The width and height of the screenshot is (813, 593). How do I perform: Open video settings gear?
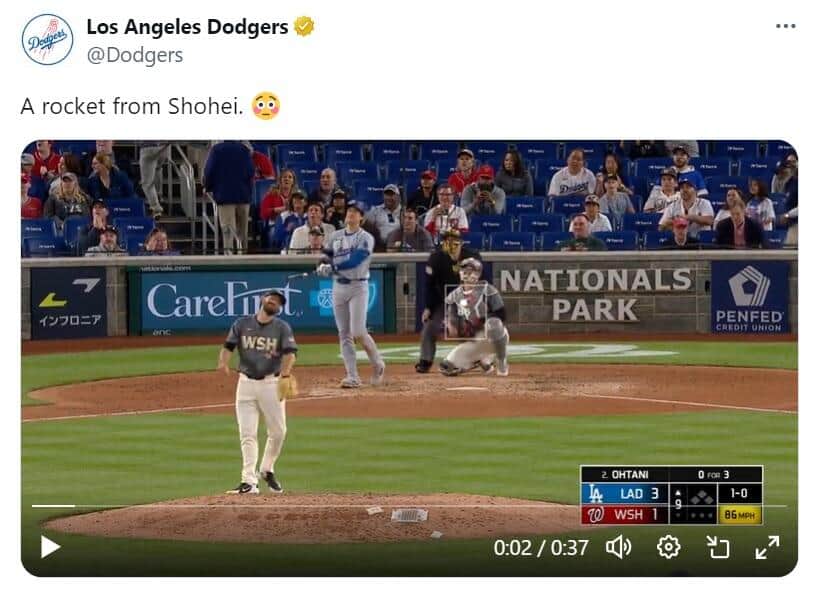[x=668, y=547]
